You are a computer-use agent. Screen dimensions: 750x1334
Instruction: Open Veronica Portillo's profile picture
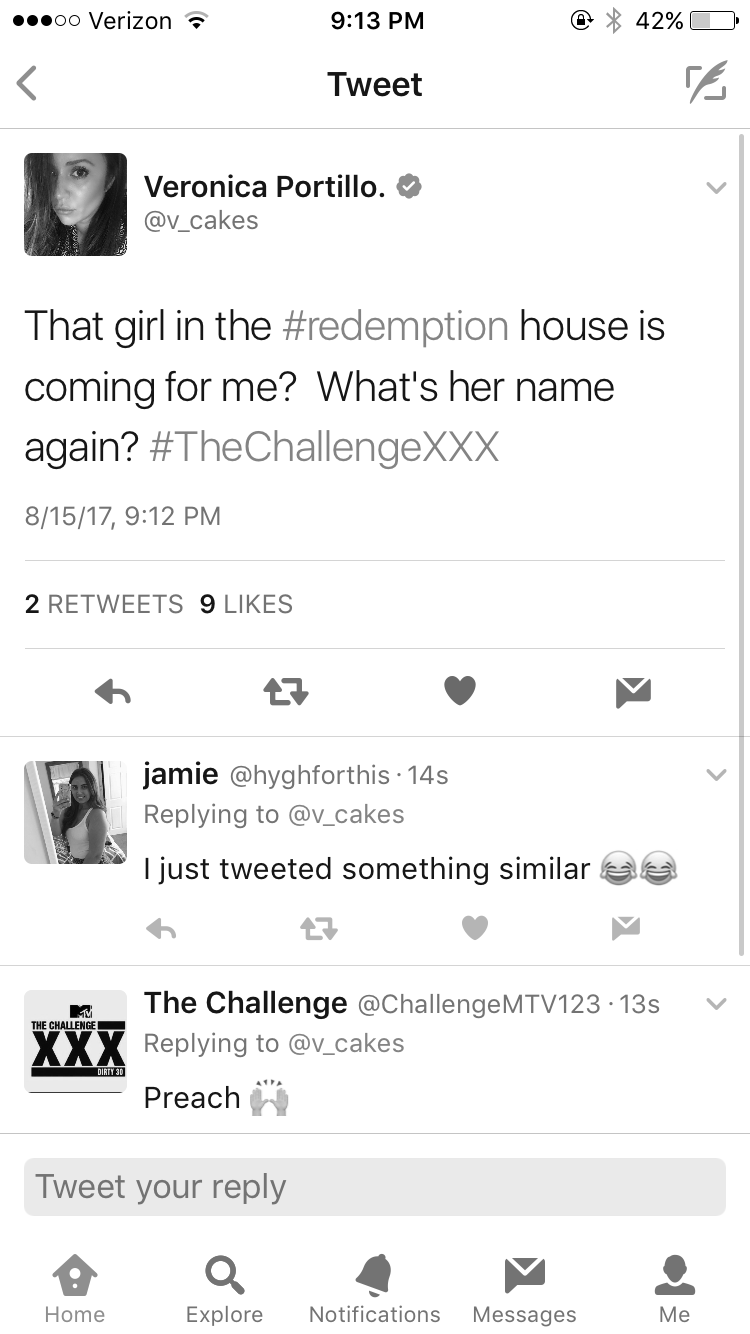coord(76,204)
